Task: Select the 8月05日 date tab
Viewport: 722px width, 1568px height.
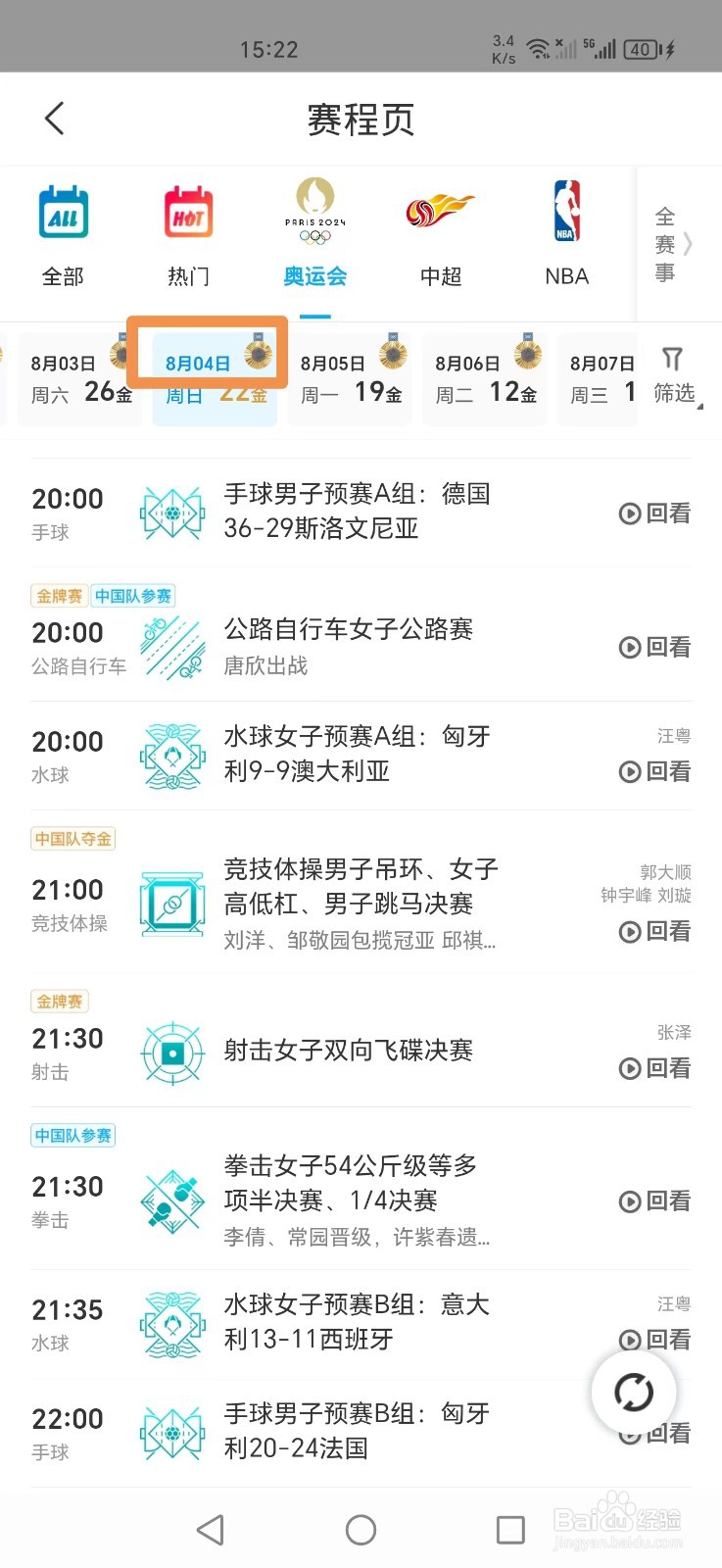Action: click(x=350, y=378)
